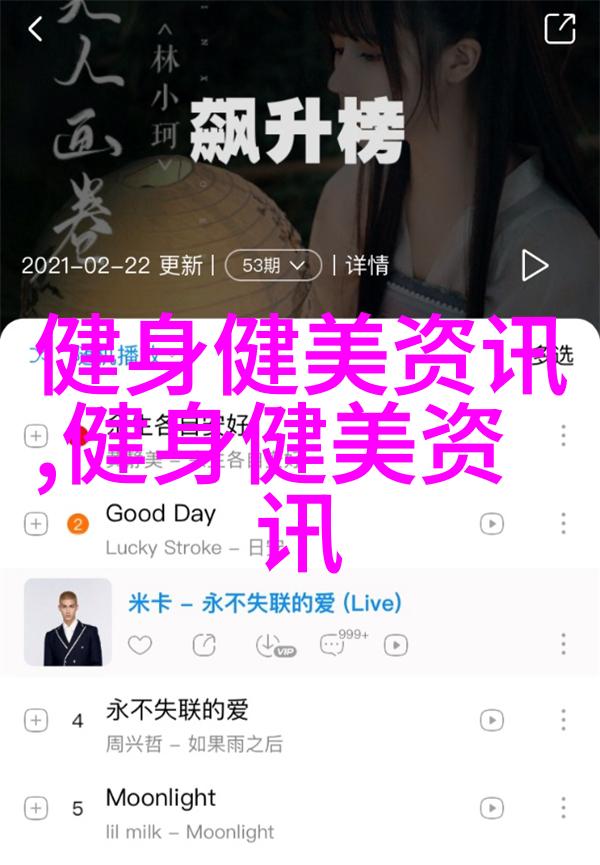Share the 米卡 live track
This screenshot has height=865, width=600.
[204, 645]
